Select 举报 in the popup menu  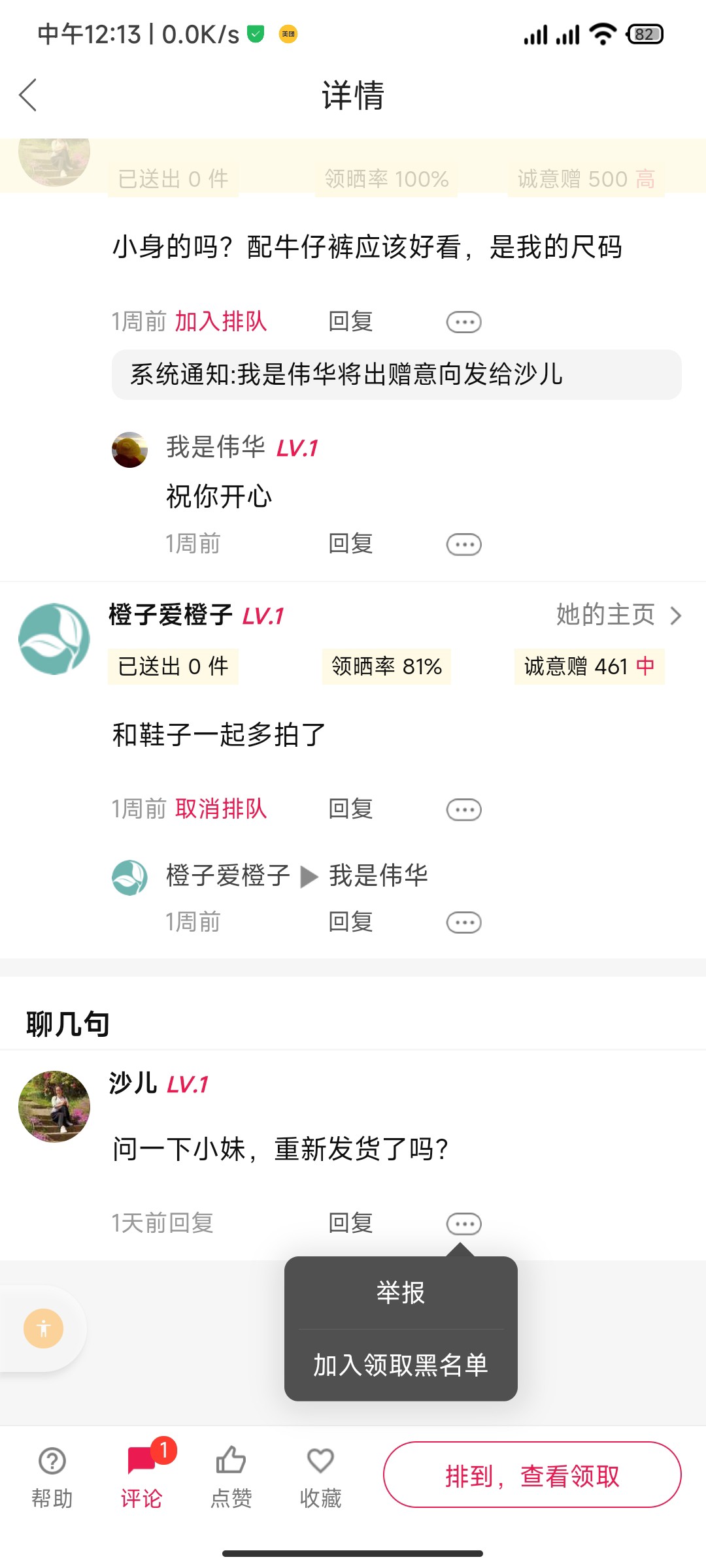click(x=401, y=1293)
